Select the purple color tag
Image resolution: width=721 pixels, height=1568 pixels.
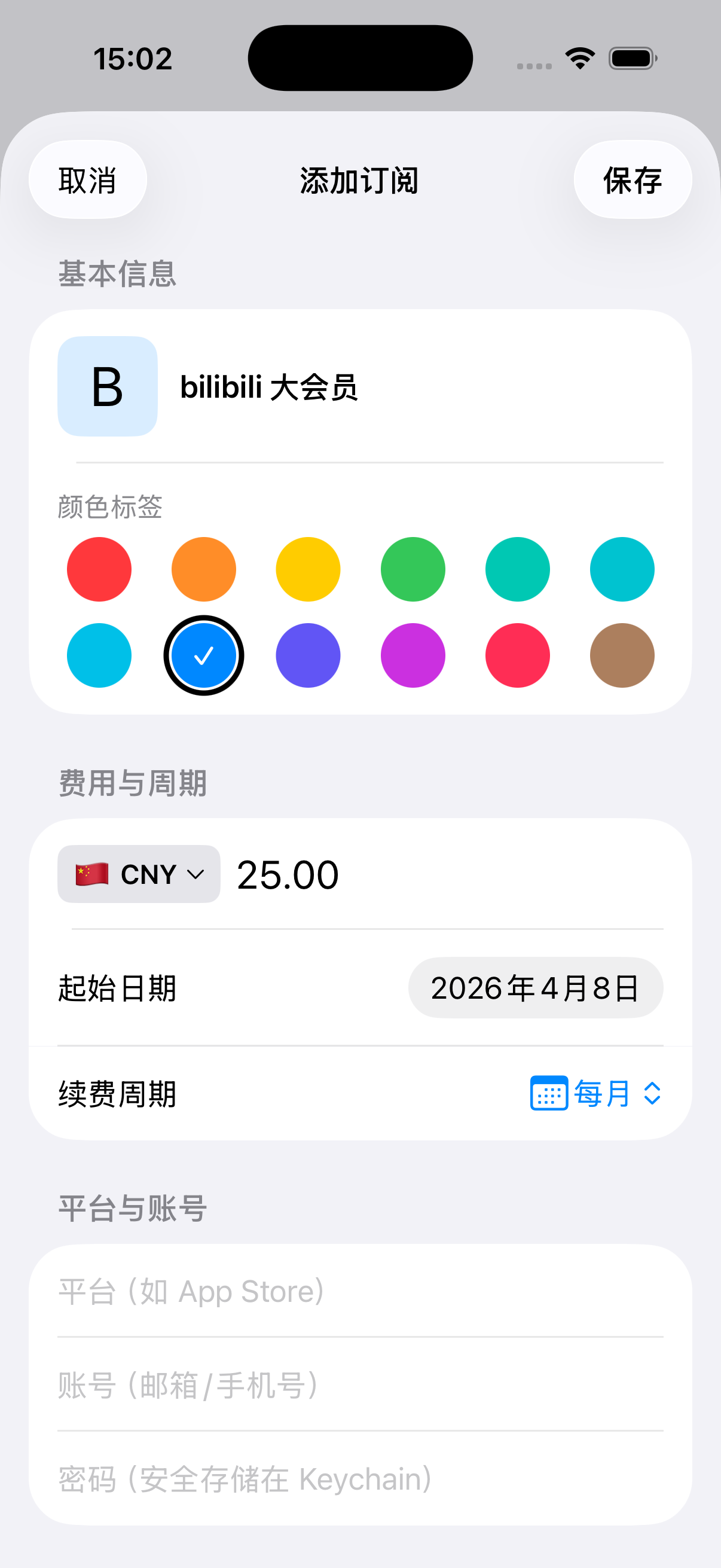[x=308, y=655]
